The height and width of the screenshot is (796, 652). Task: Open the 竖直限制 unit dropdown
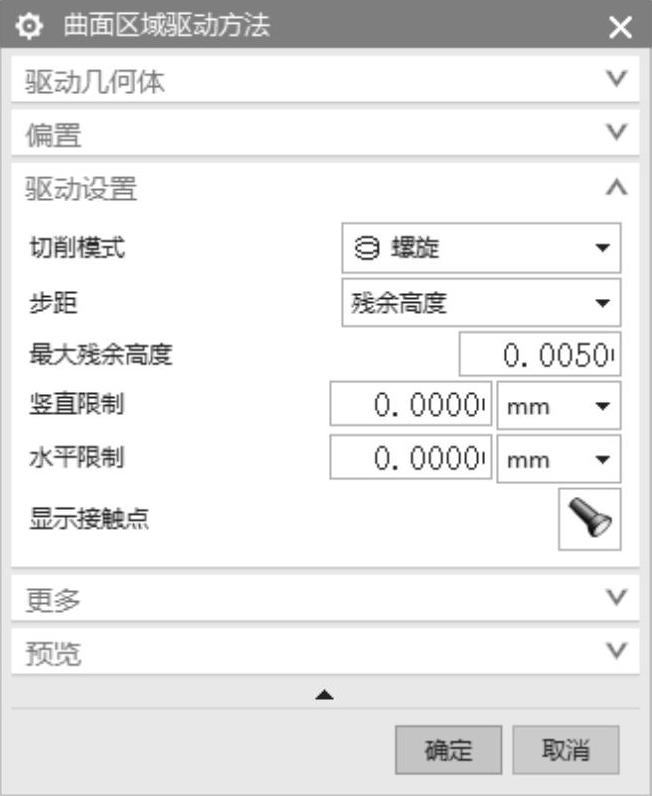coord(558,406)
